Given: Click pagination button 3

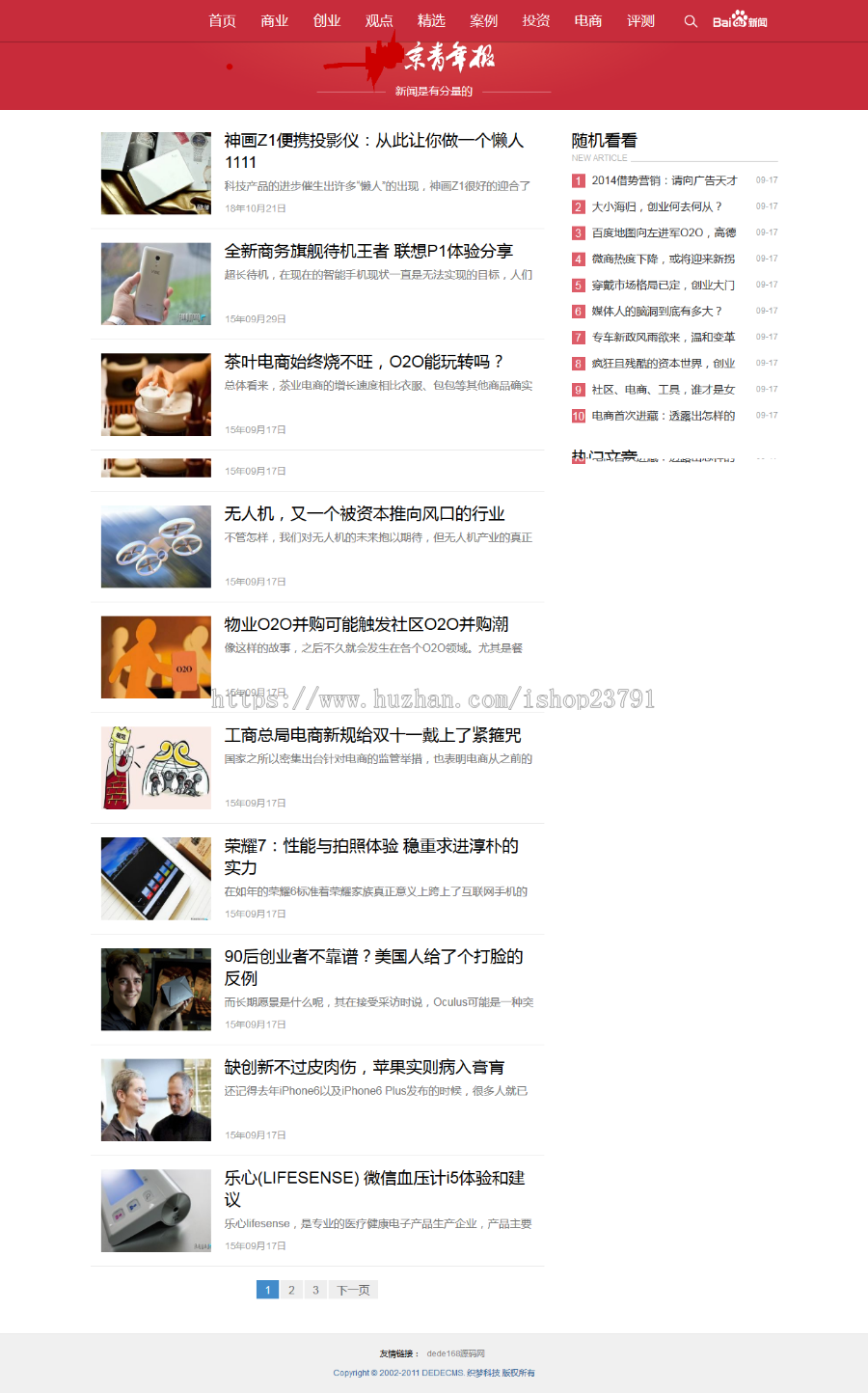Looking at the screenshot, I should pos(315,1289).
